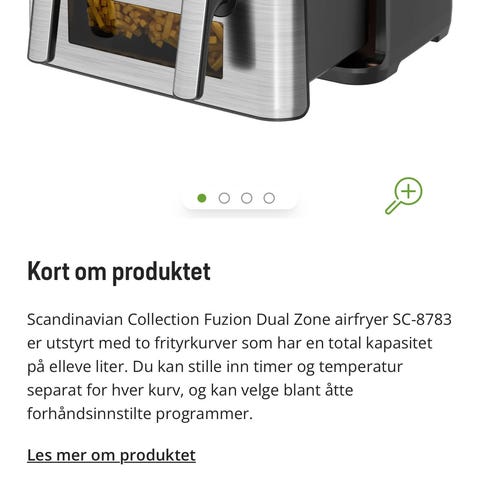Select the second image carousel dot

(x=224, y=198)
